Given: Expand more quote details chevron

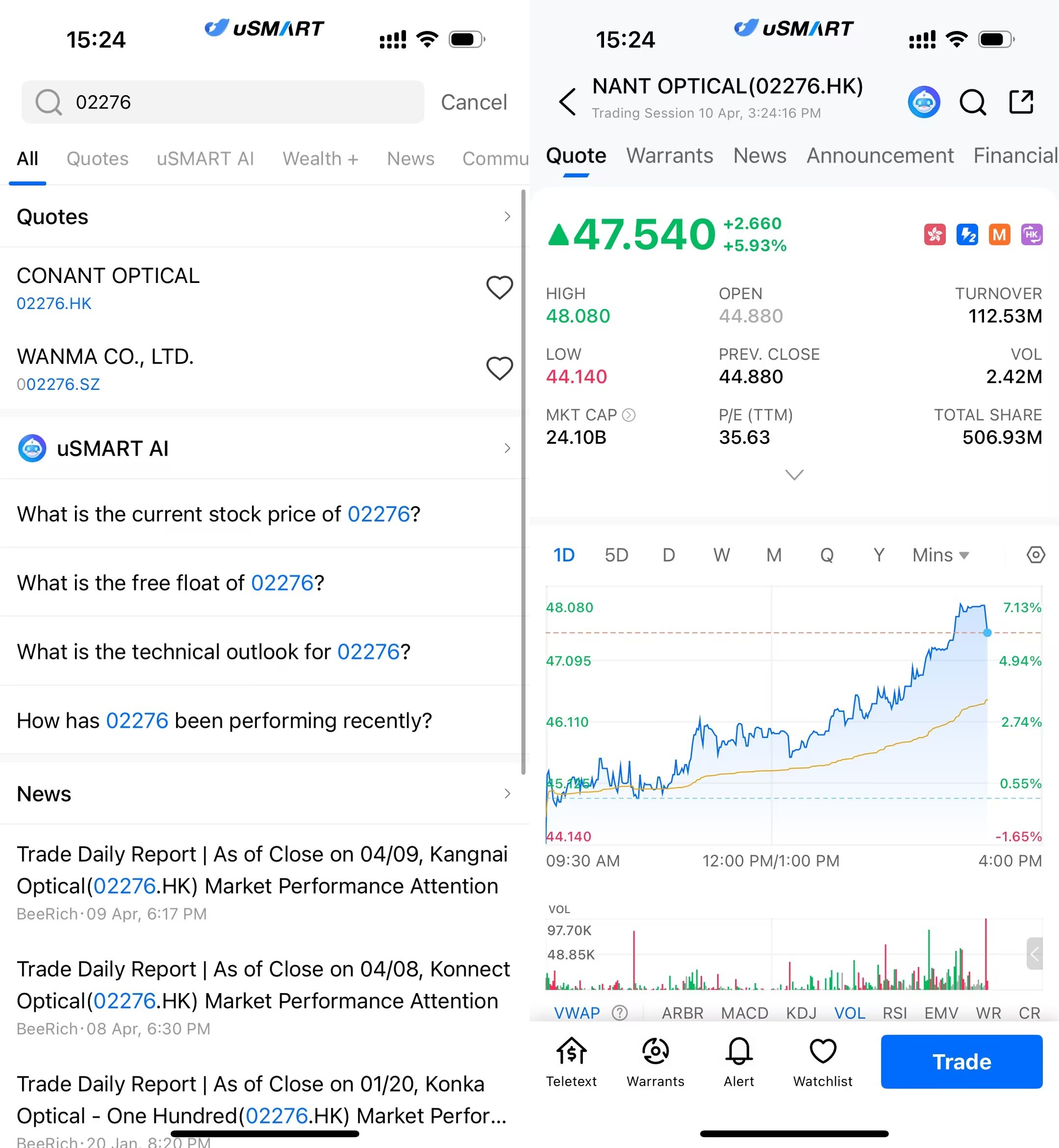Looking at the screenshot, I should pyautogui.click(x=794, y=475).
